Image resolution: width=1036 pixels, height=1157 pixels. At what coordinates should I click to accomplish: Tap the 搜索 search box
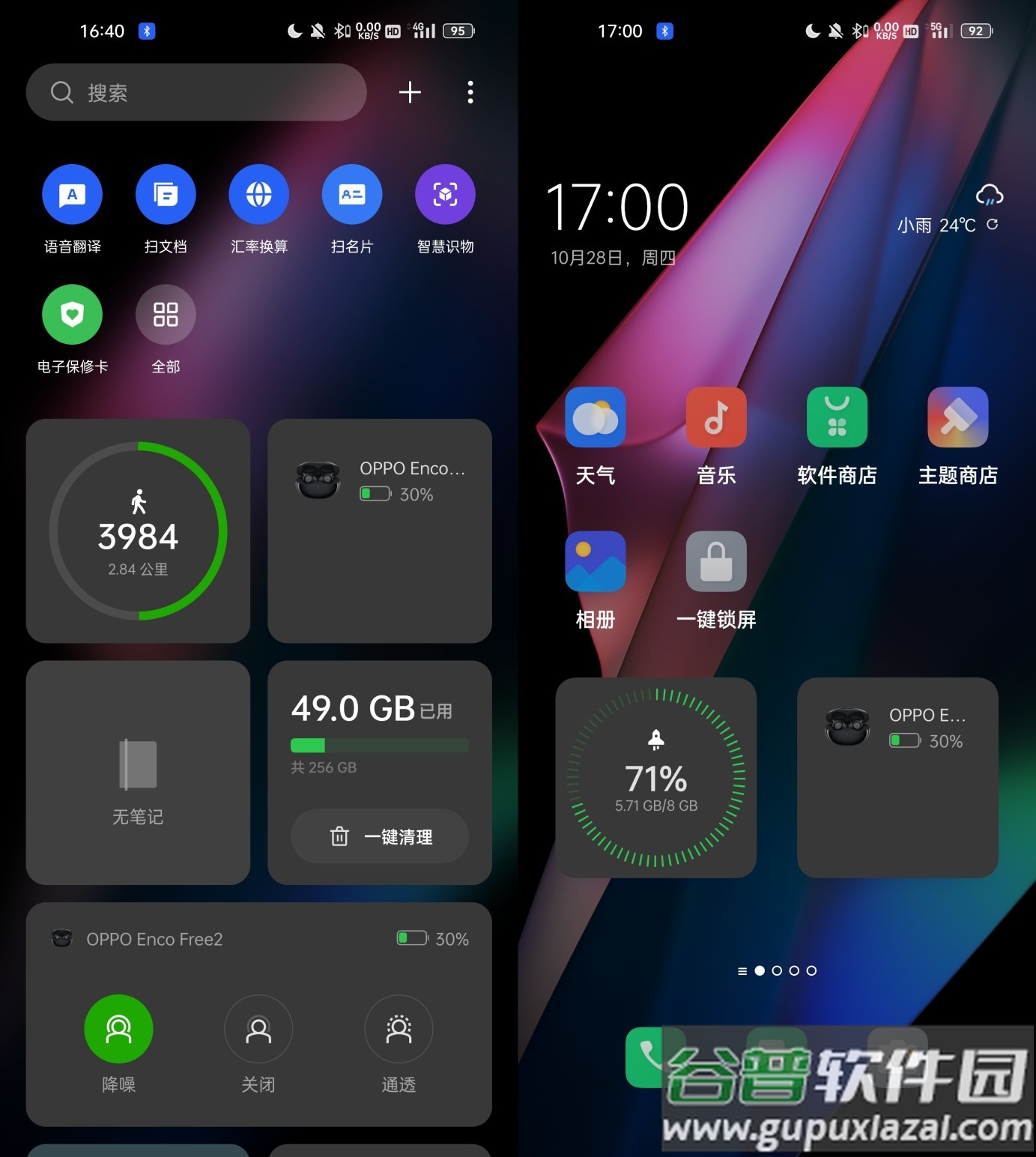196,92
